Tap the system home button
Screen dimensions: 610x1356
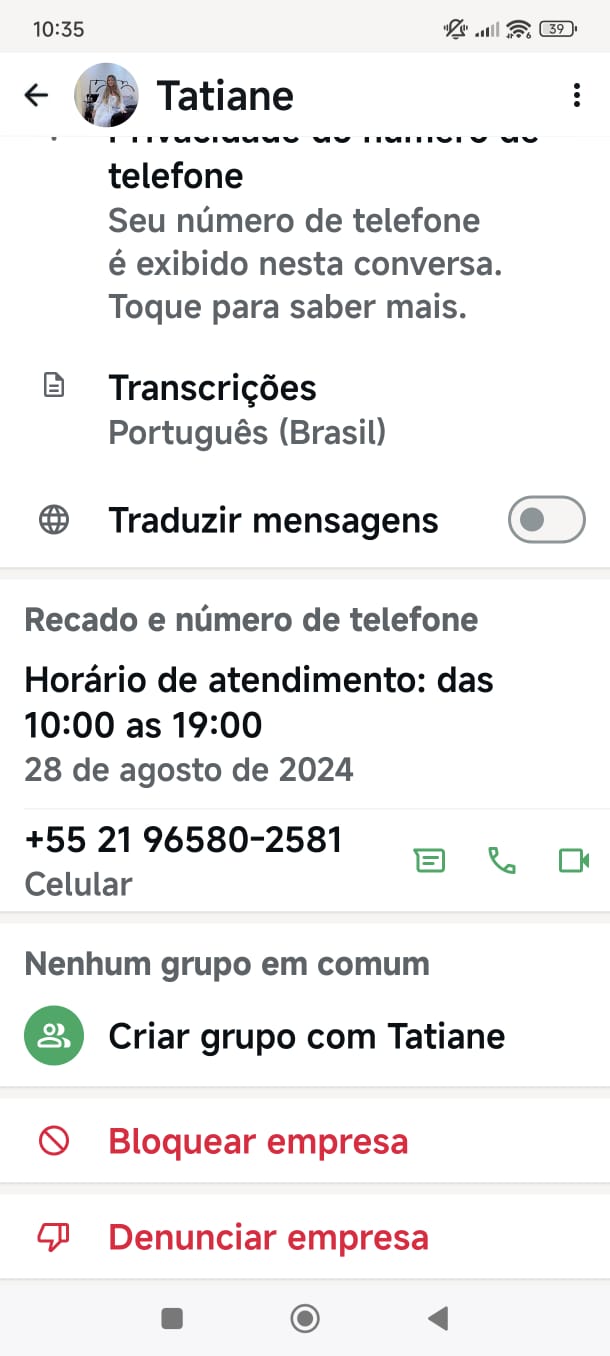click(x=305, y=1319)
